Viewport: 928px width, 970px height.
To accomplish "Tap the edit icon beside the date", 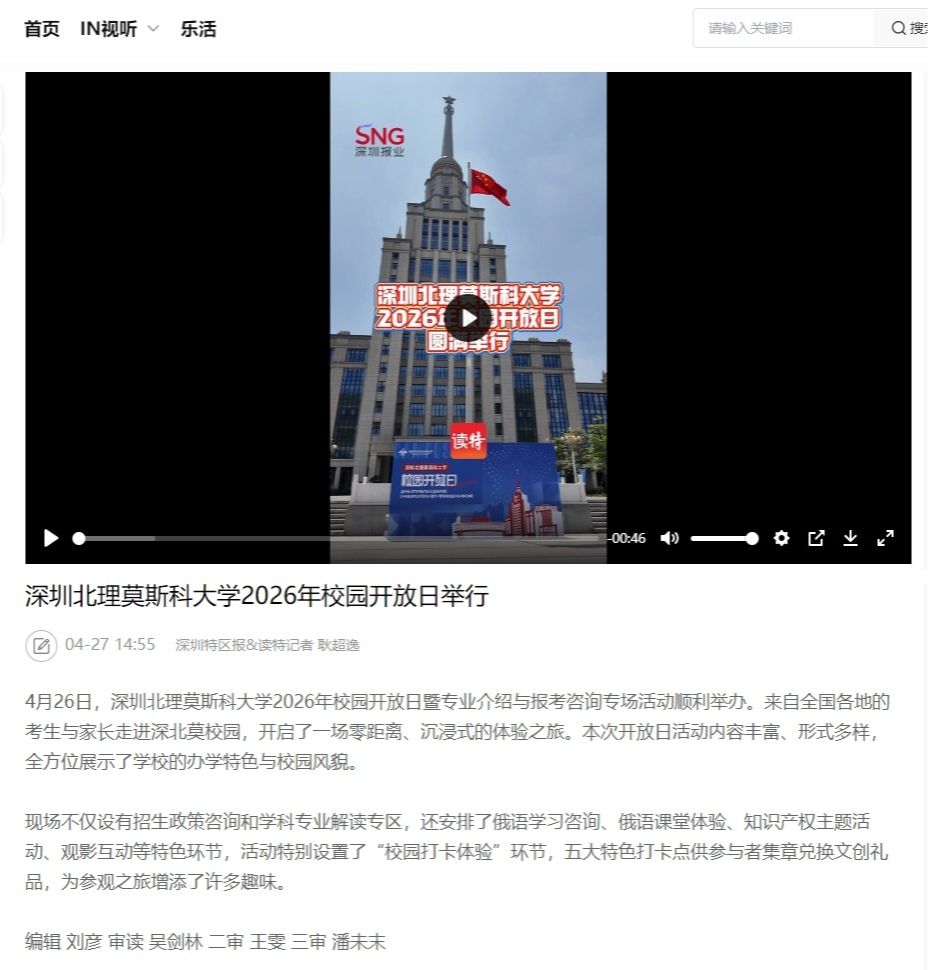I will 41,646.
